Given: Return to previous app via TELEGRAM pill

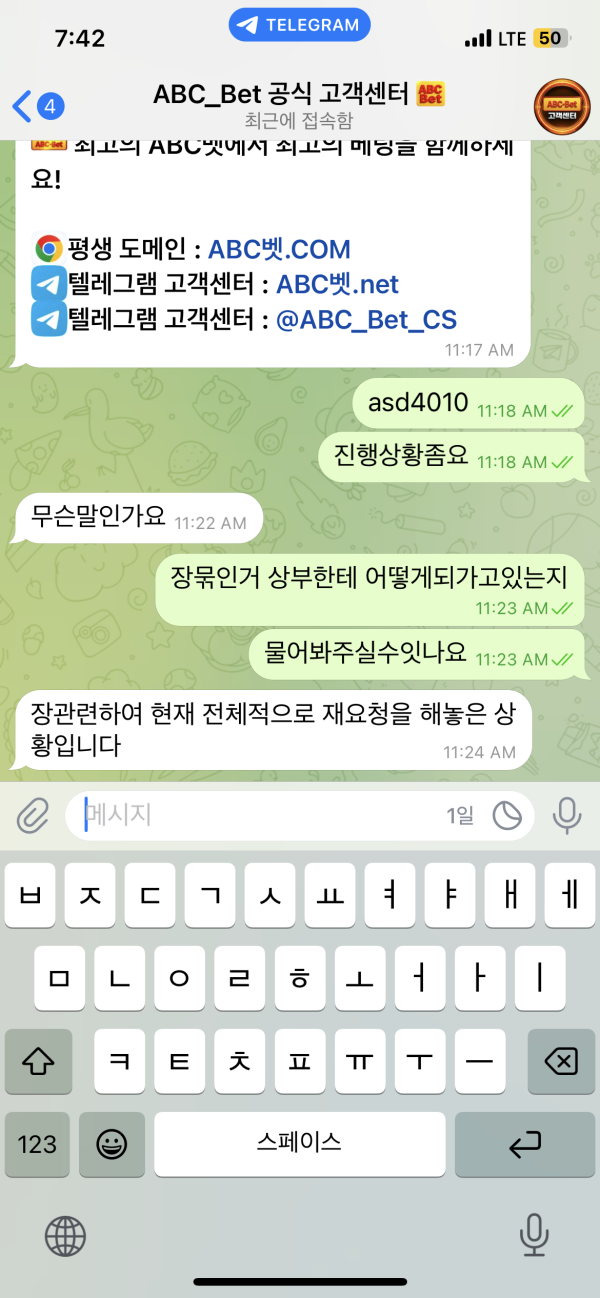Looking at the screenshot, I should (x=299, y=25).
